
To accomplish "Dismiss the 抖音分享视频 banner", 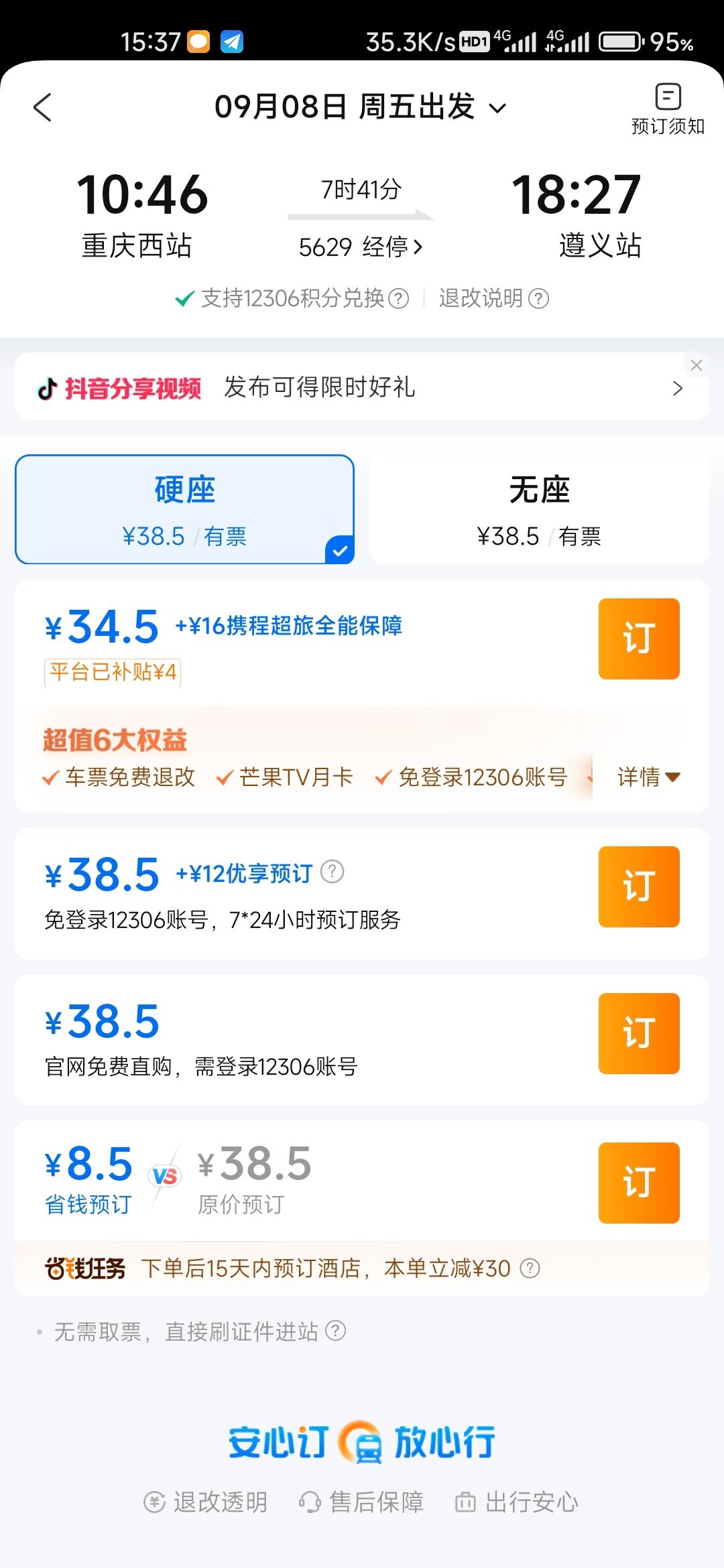I will click(x=697, y=365).
